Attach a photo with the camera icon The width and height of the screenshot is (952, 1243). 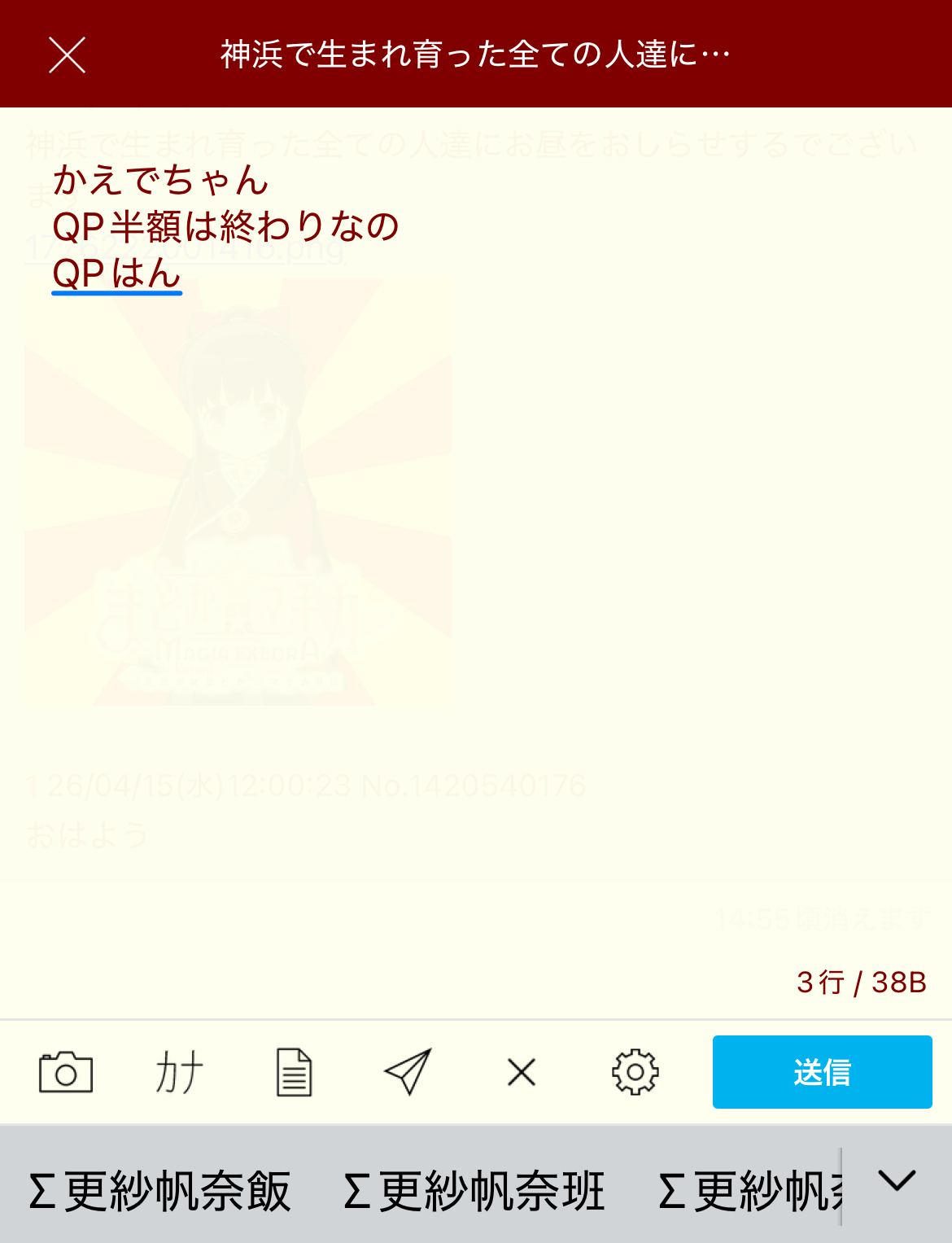(x=66, y=1072)
